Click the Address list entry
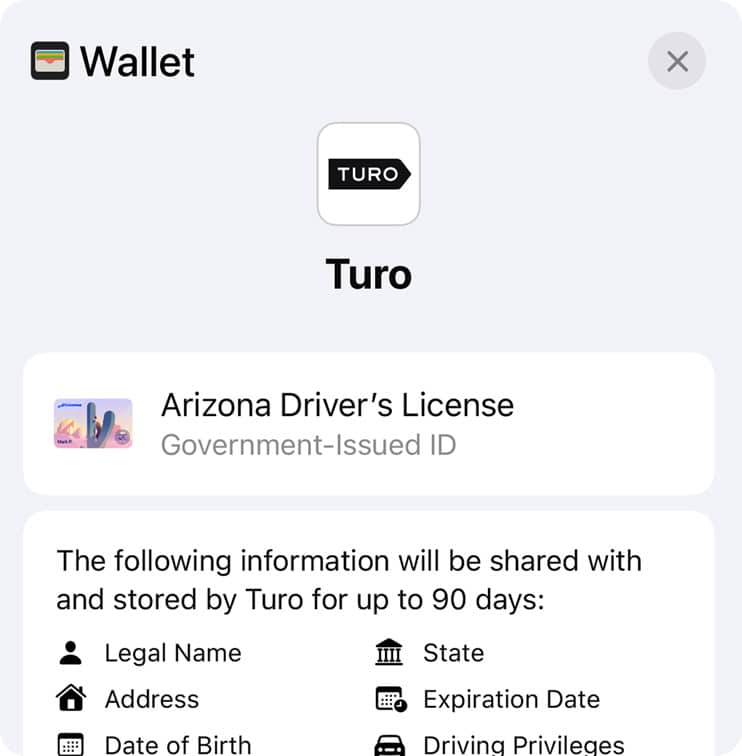Image resolution: width=742 pixels, height=756 pixels. [151, 698]
